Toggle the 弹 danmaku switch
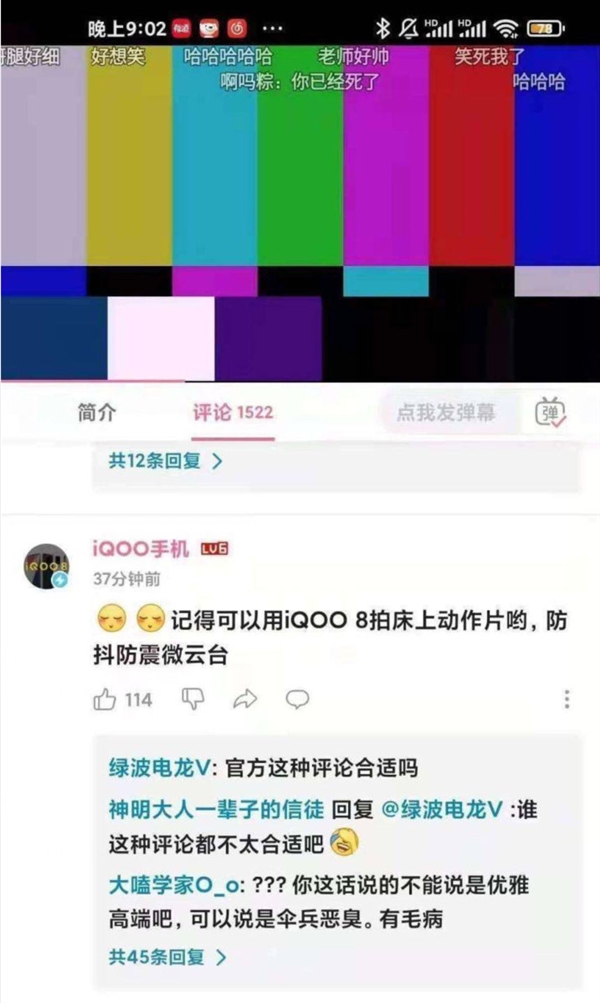 click(550, 412)
